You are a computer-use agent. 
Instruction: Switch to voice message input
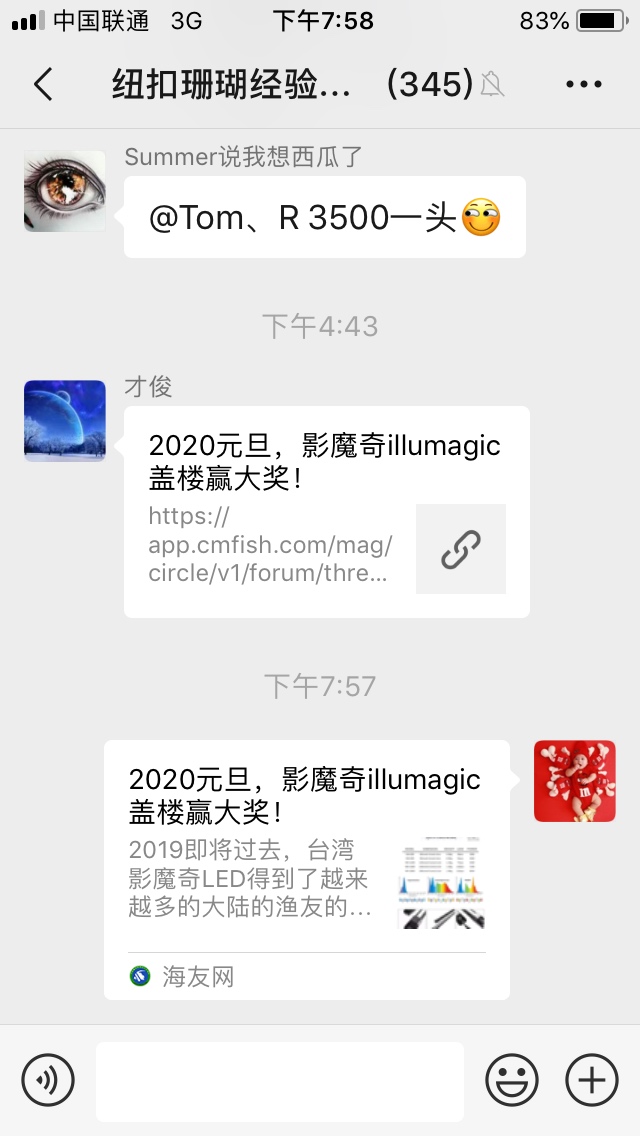coord(48,1080)
